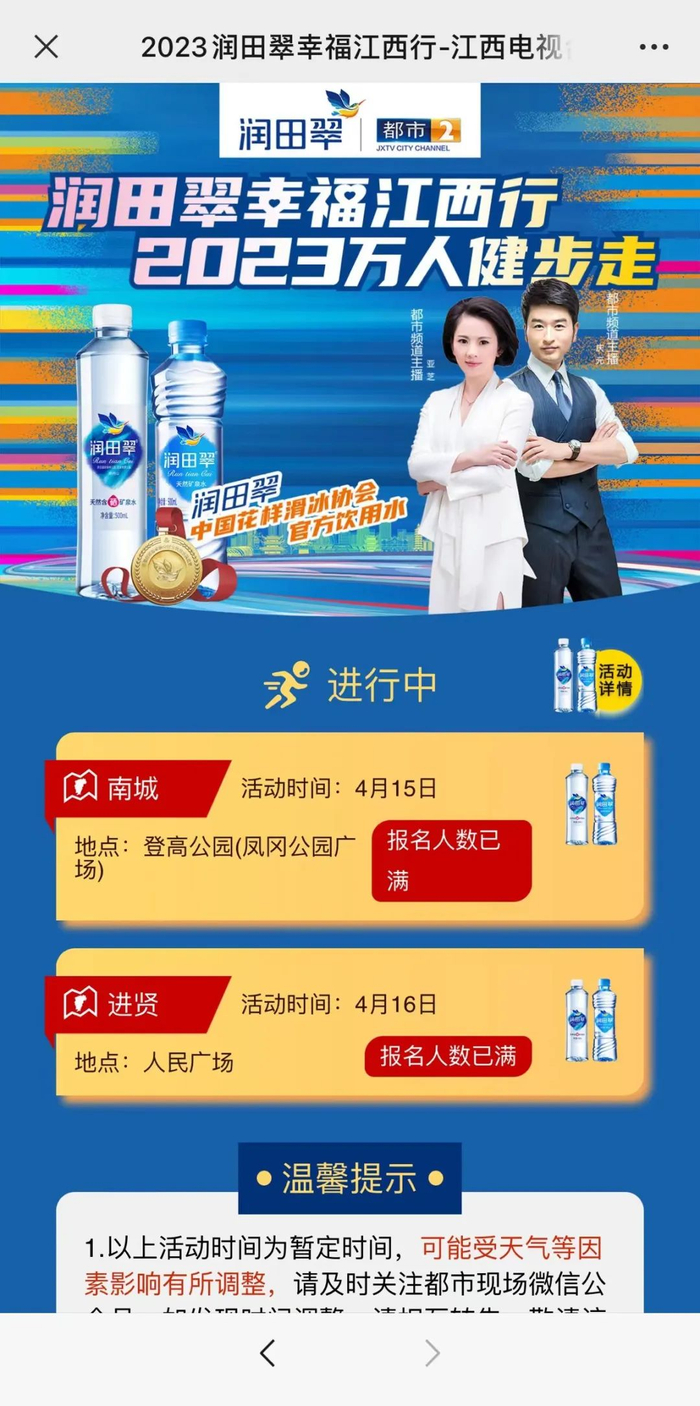The height and width of the screenshot is (1406, 700).
Task: Go forward to the next web page
Action: point(432,1354)
